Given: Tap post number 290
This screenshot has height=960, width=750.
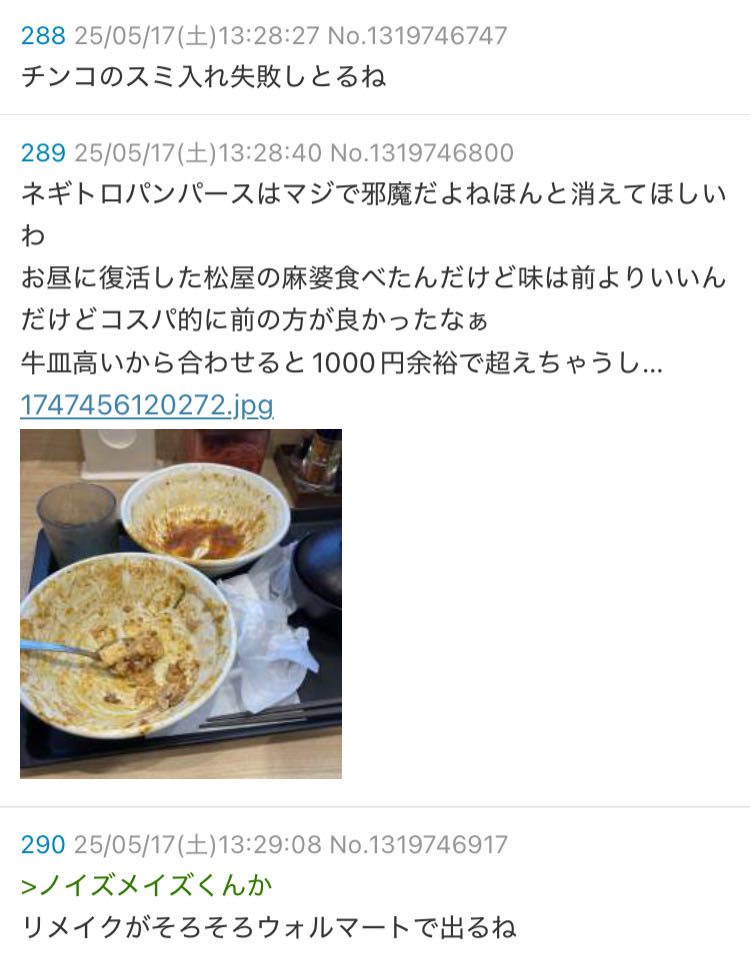Looking at the screenshot, I should [x=43, y=844].
